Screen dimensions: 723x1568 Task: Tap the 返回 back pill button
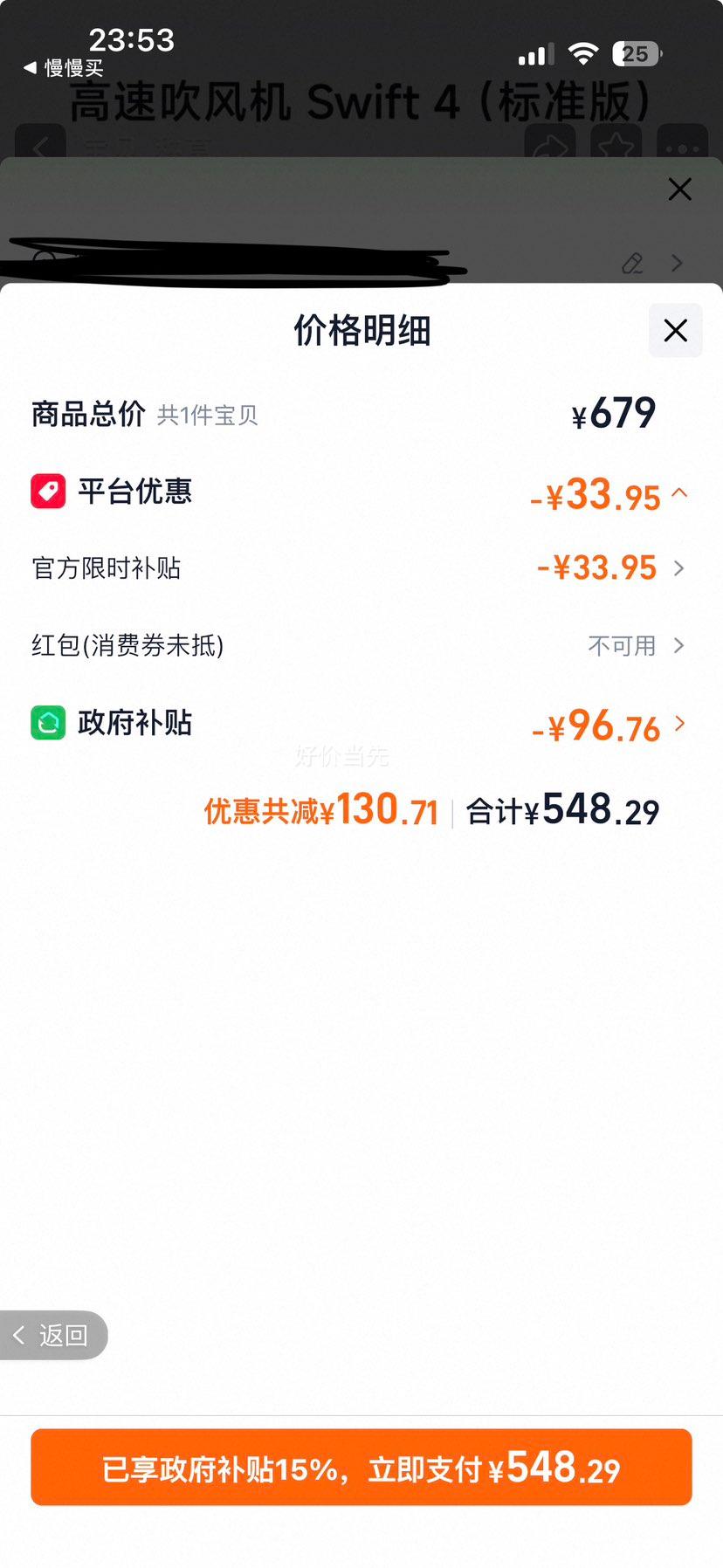52,1335
